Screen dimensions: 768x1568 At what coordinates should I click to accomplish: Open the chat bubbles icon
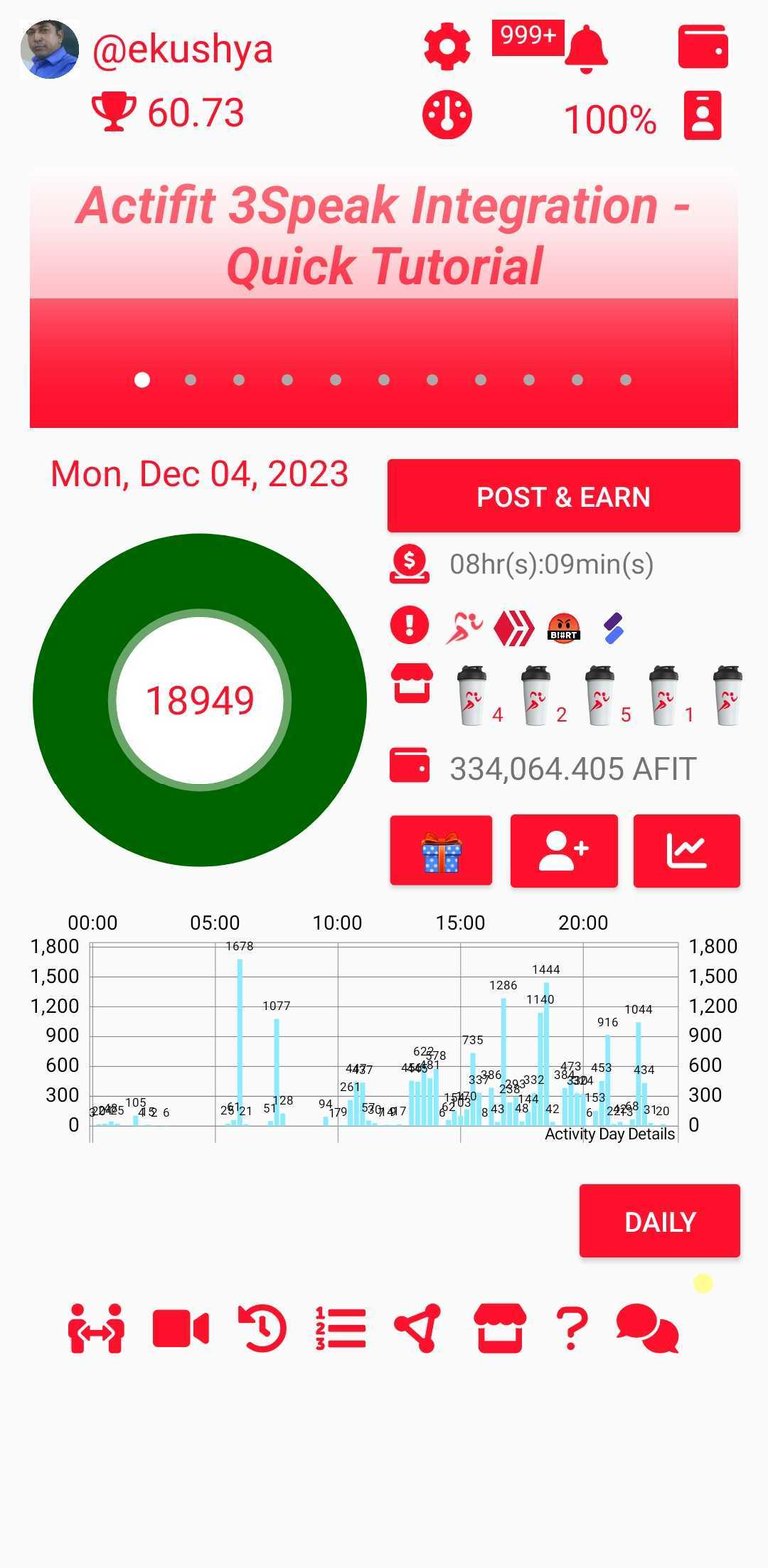pos(647,1329)
